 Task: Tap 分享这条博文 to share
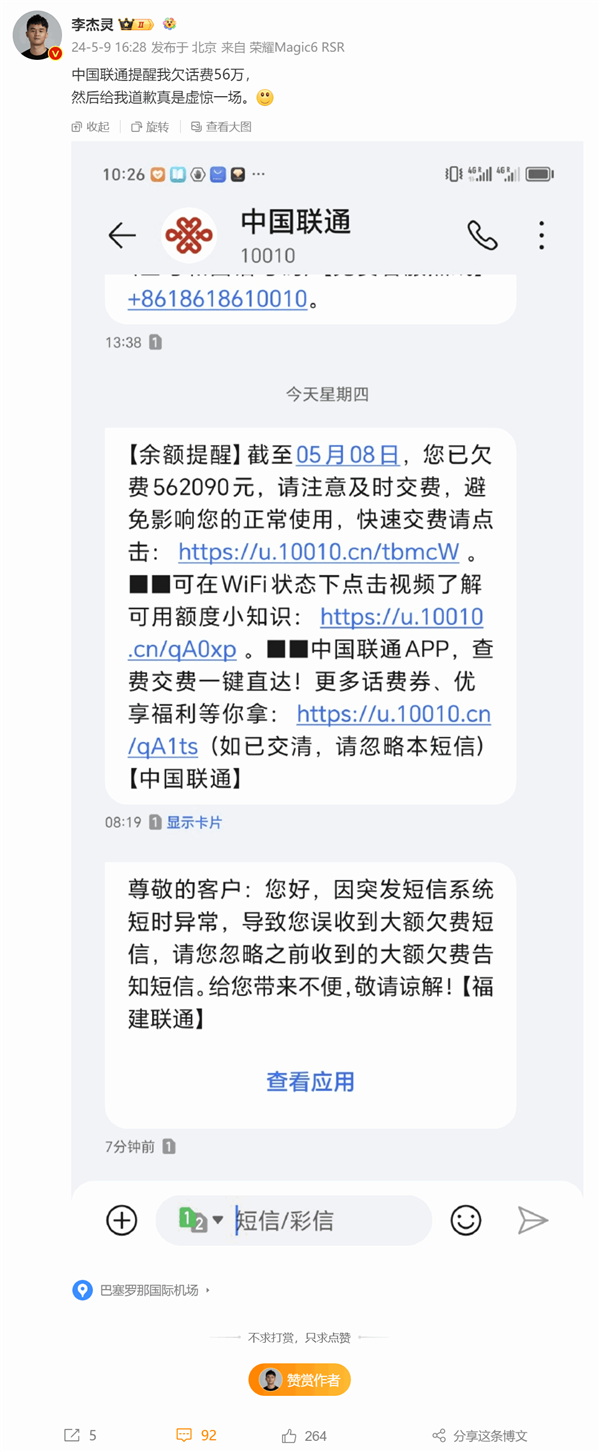coord(479,1435)
